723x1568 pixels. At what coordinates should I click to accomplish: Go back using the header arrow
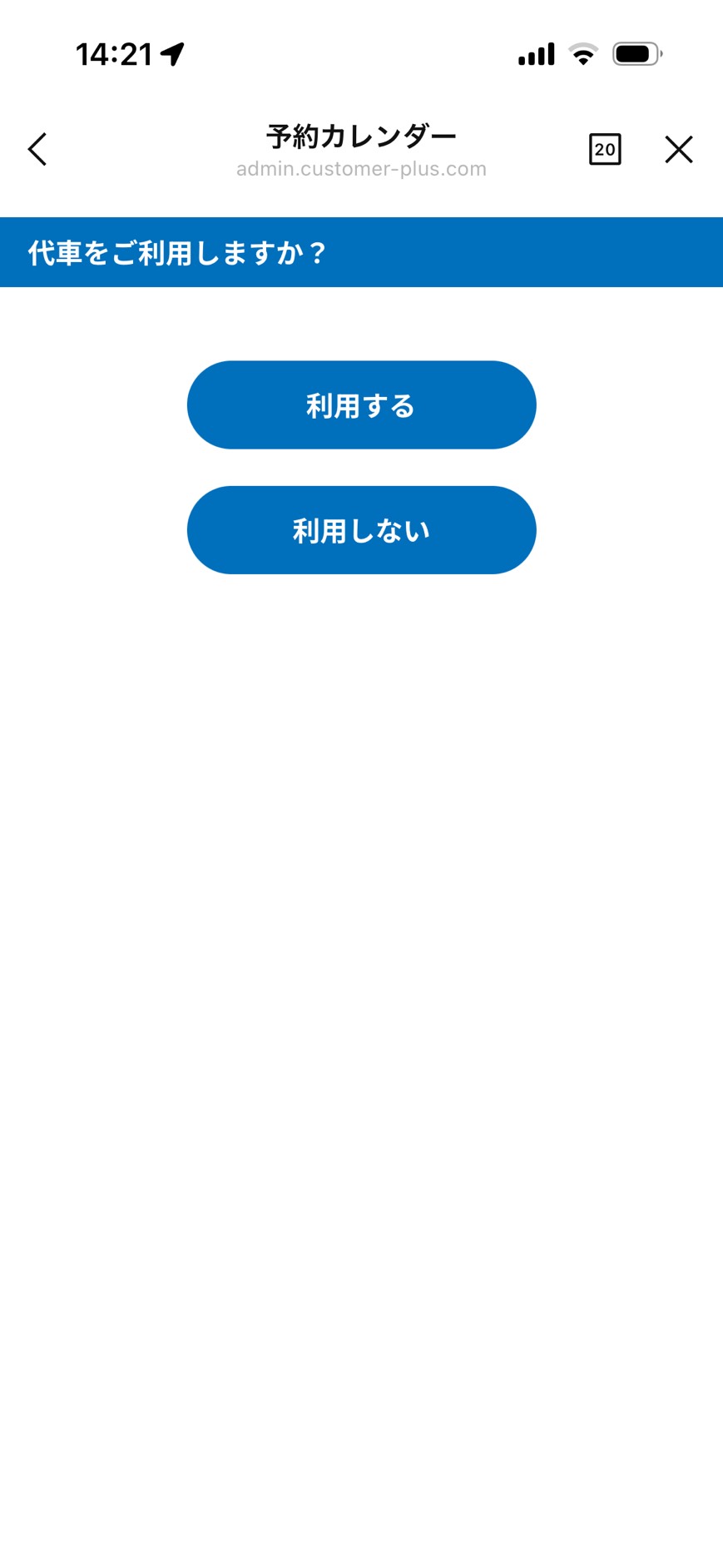point(37,150)
